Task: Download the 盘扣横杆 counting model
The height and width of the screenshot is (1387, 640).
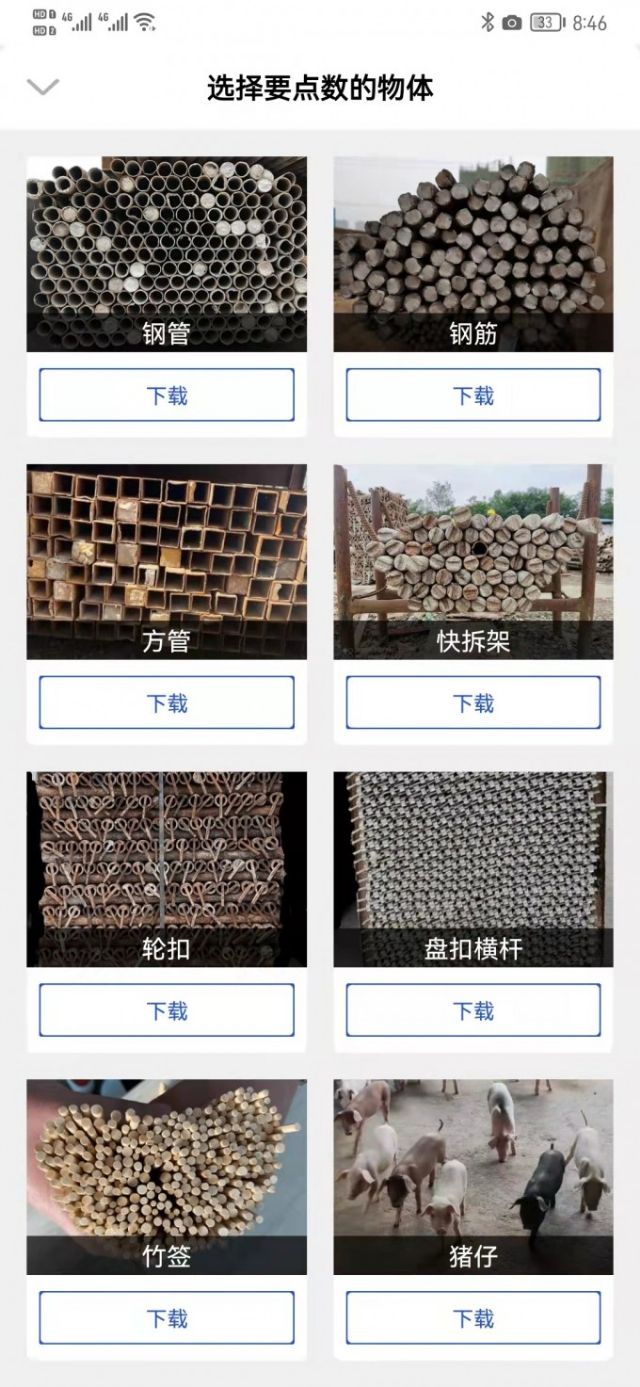Action: 473,1010
